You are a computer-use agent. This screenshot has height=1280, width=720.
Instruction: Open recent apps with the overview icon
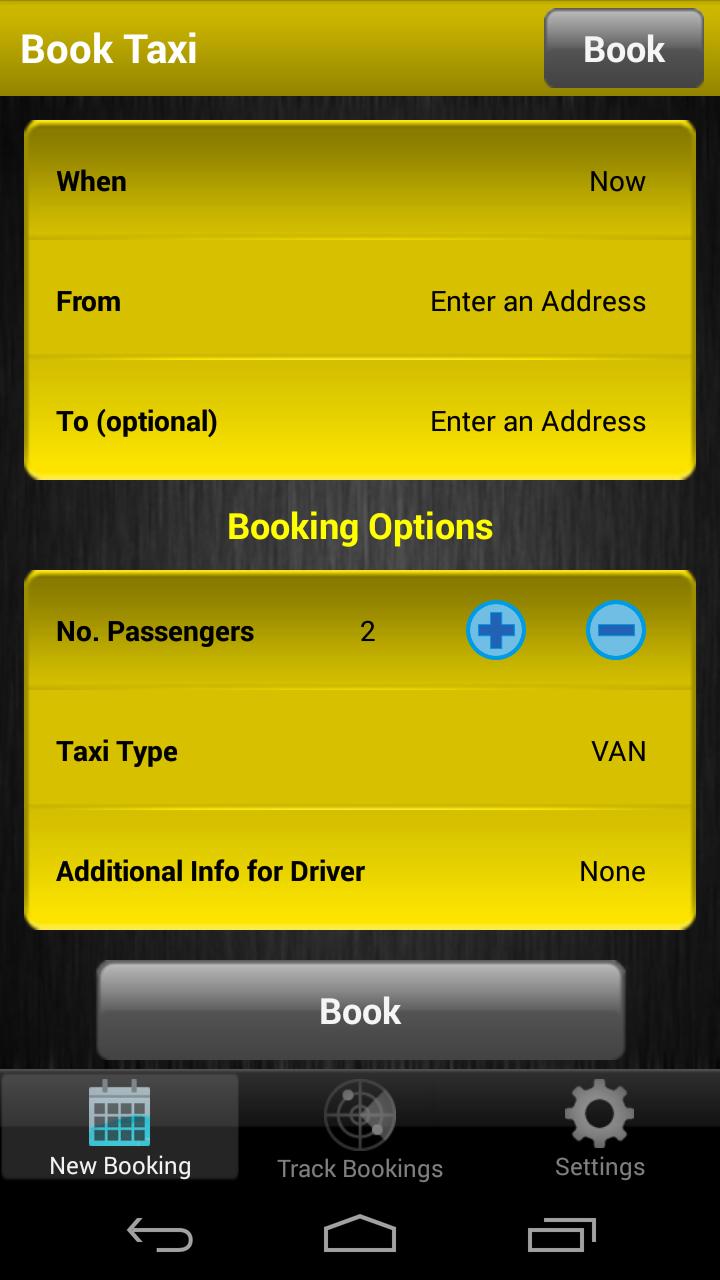560,1237
